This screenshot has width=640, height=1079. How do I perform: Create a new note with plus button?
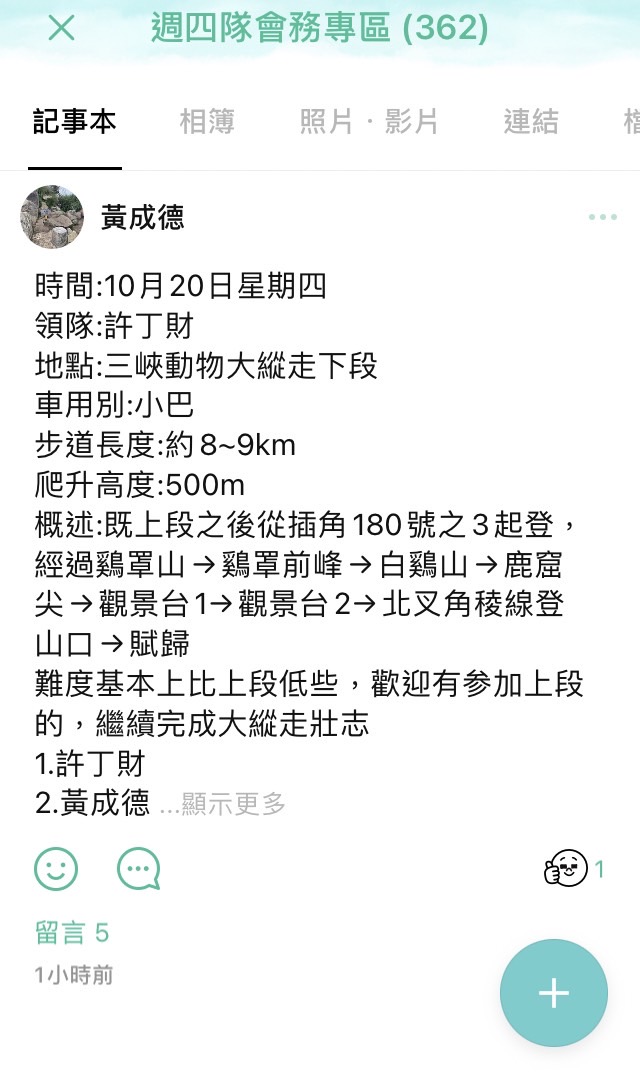click(x=553, y=992)
